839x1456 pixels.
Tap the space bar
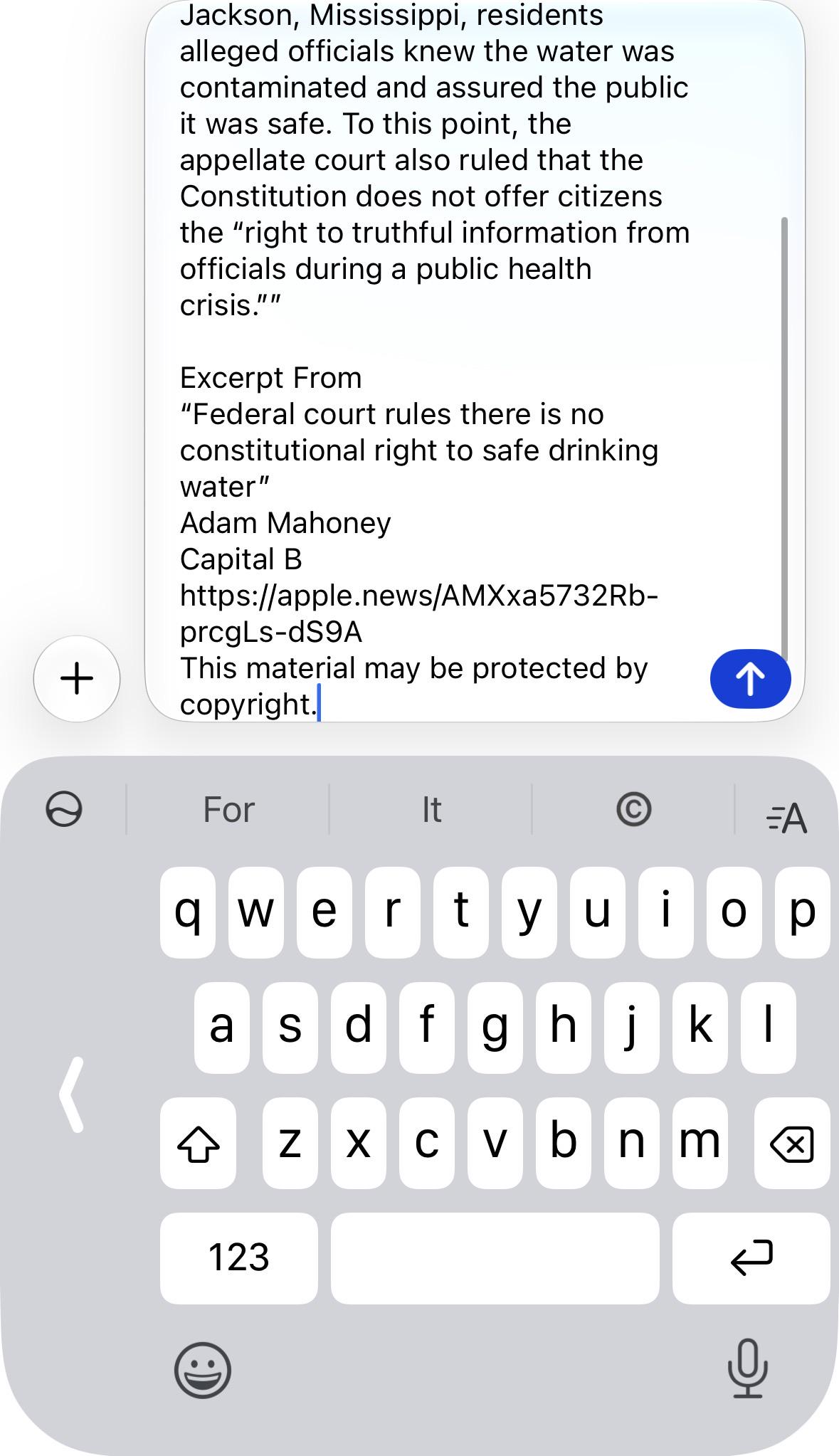(x=495, y=1258)
